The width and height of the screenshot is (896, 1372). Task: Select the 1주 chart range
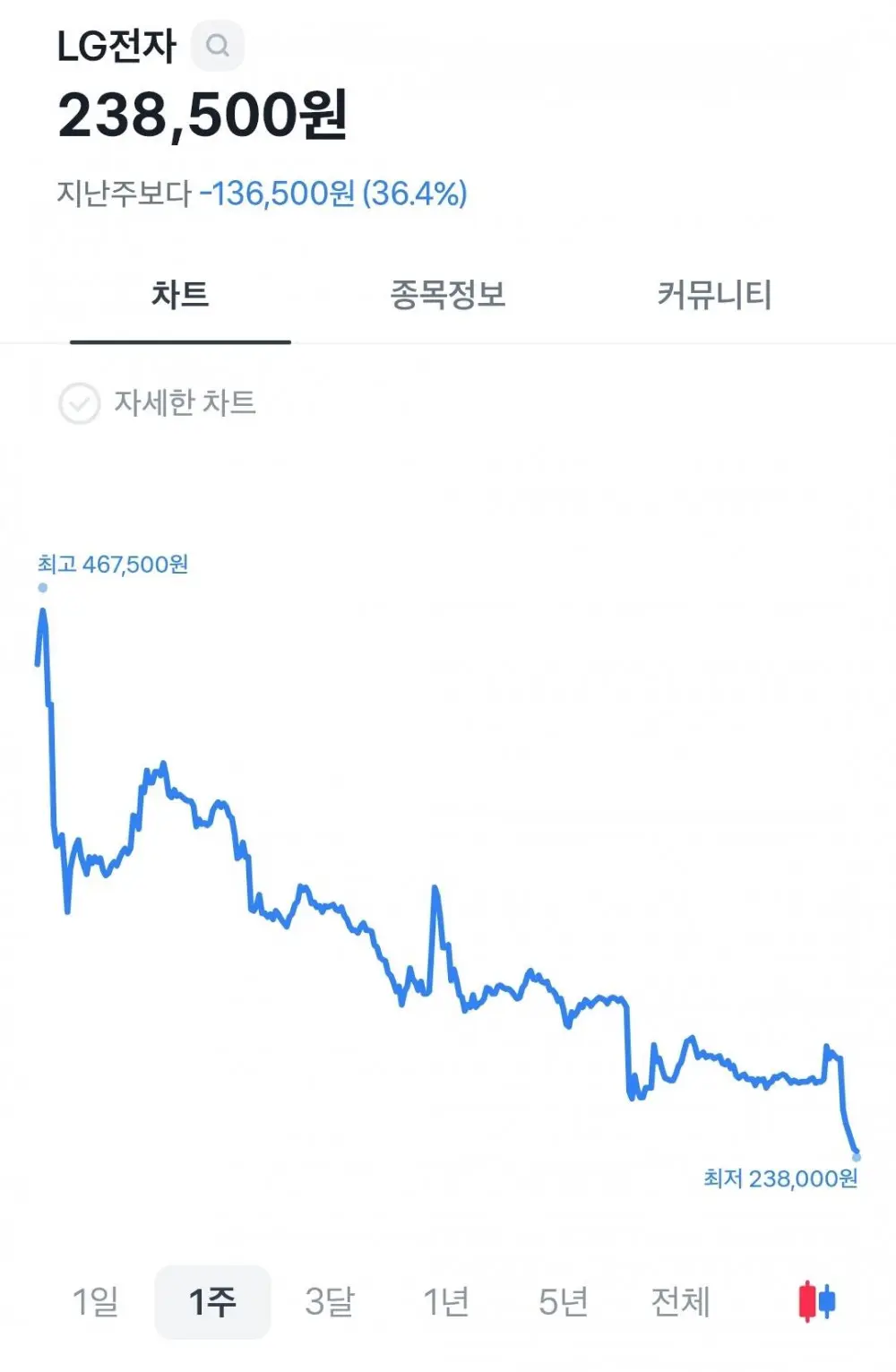pyautogui.click(x=212, y=1301)
